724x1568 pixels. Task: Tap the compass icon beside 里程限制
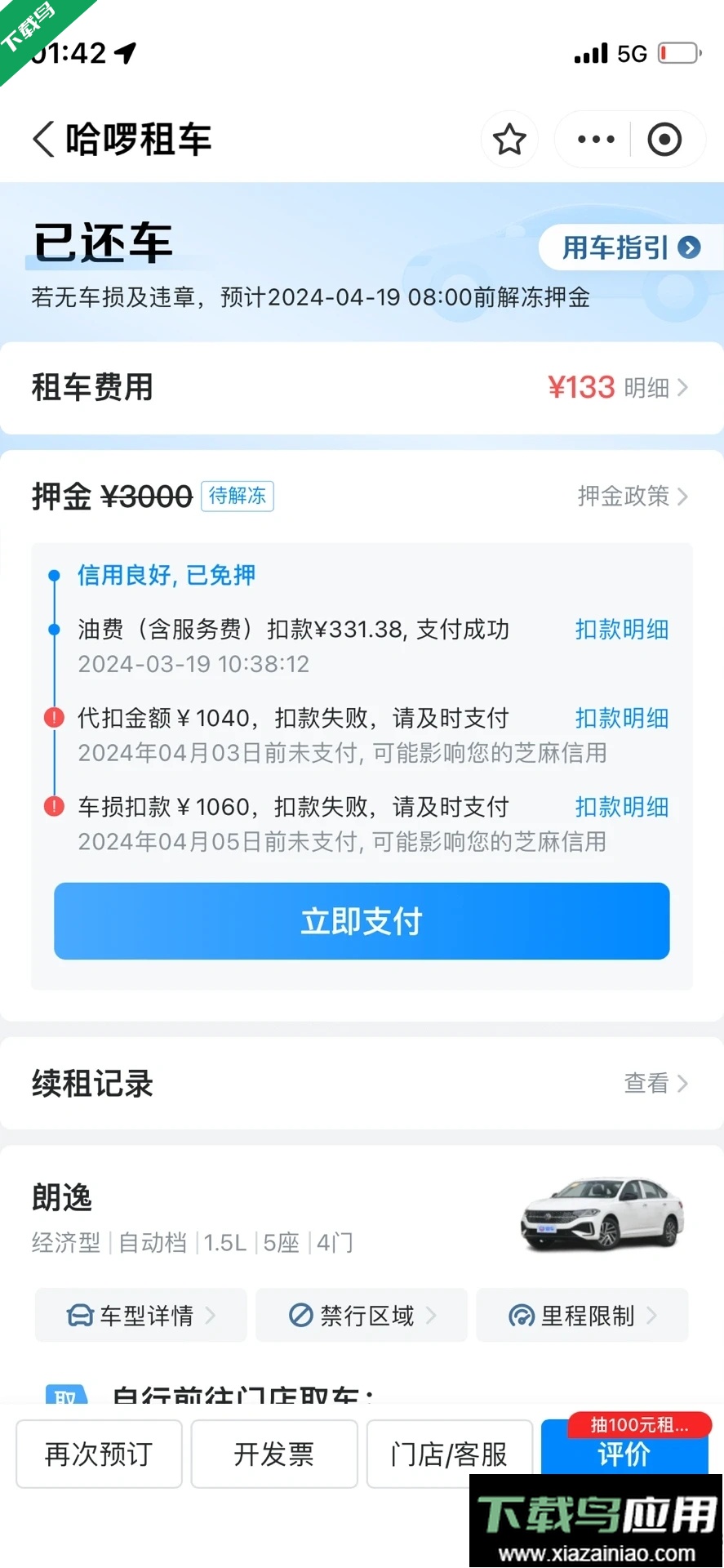tap(520, 1315)
